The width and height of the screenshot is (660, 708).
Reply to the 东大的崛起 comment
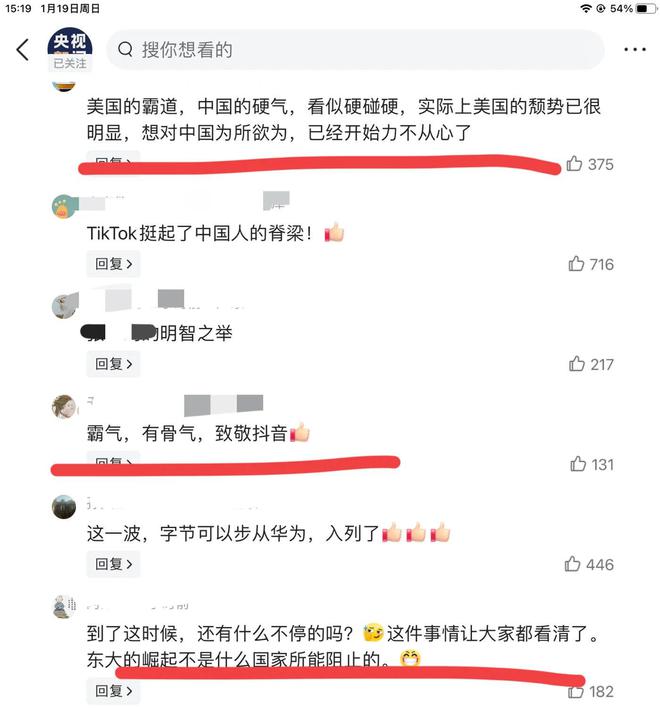[113, 690]
